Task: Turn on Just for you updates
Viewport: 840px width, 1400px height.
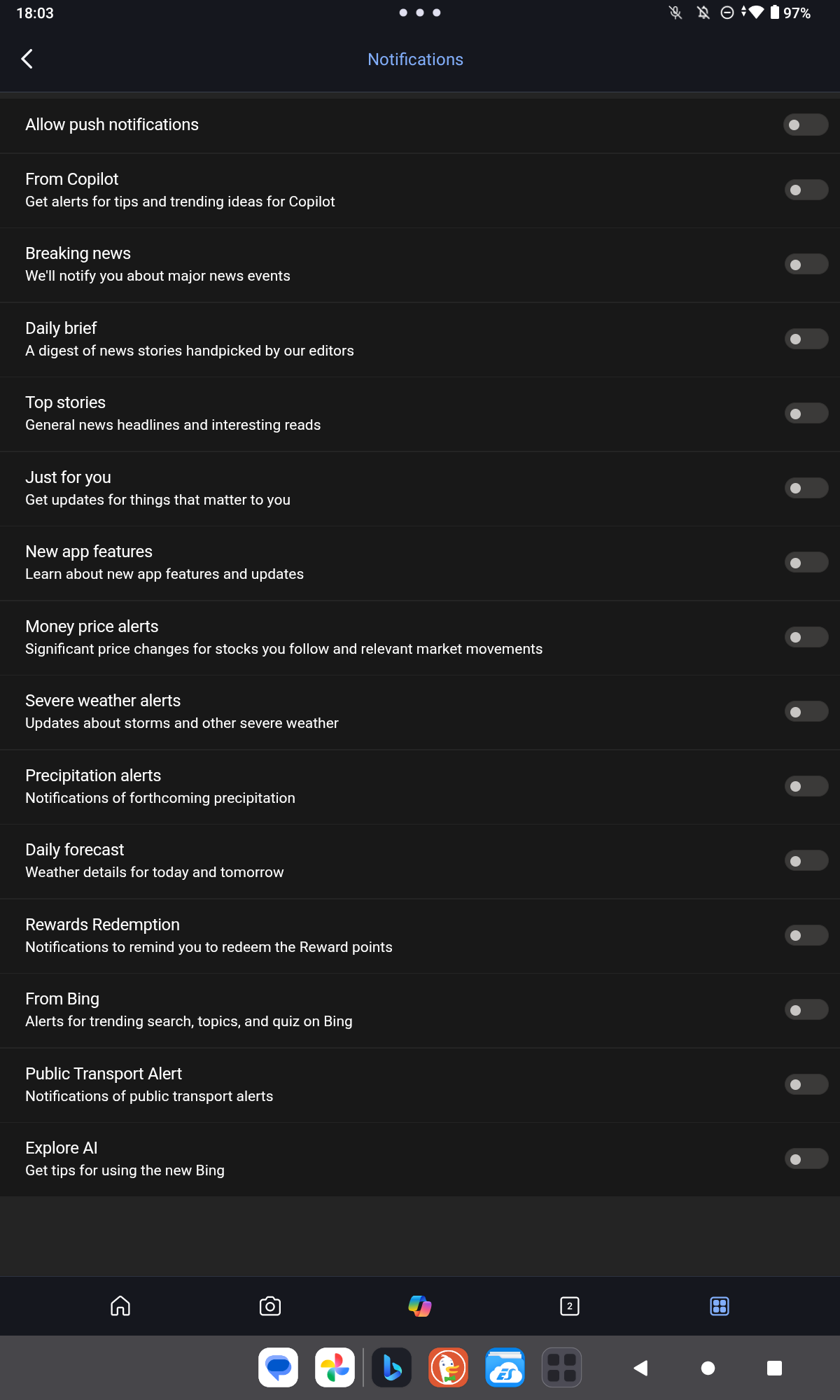Action: point(806,488)
